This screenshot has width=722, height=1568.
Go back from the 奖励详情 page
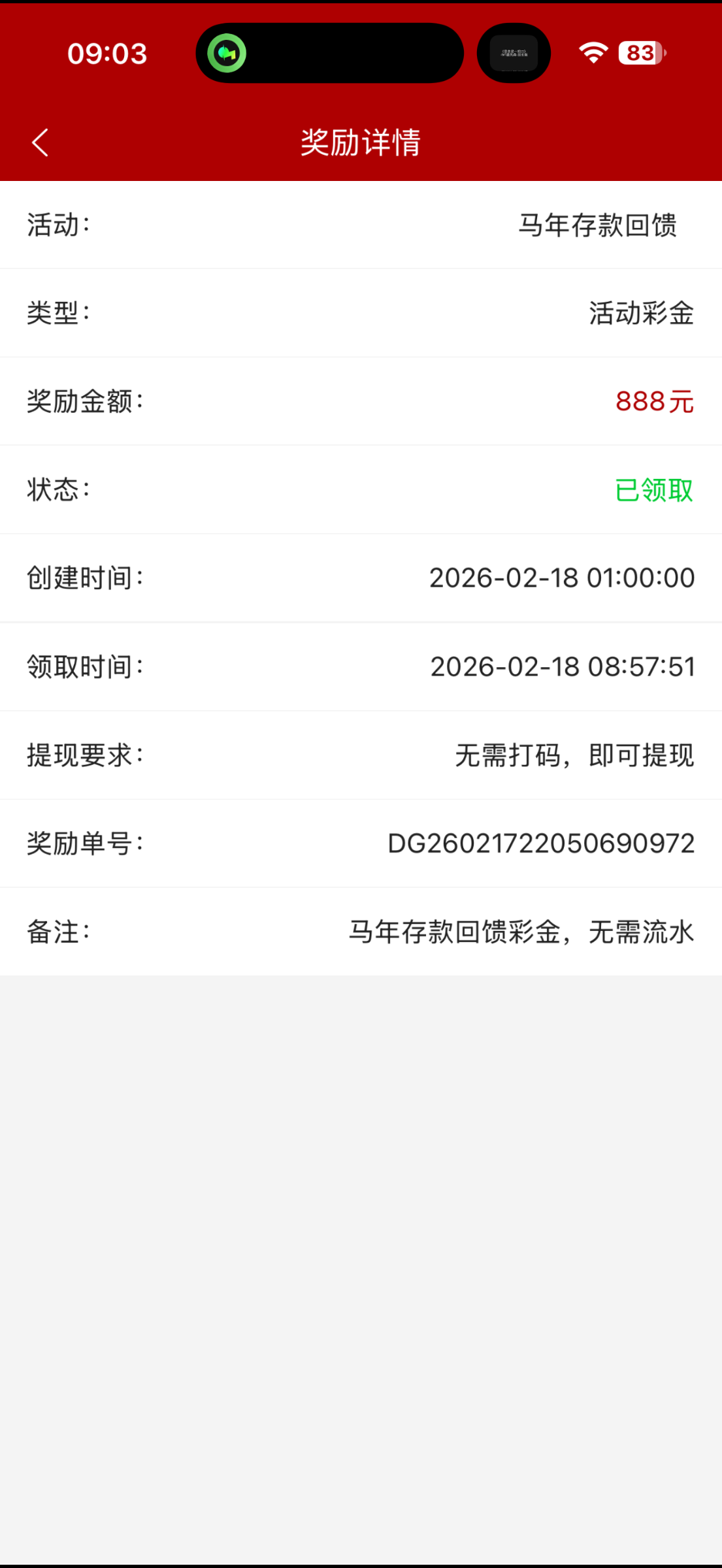[x=41, y=142]
